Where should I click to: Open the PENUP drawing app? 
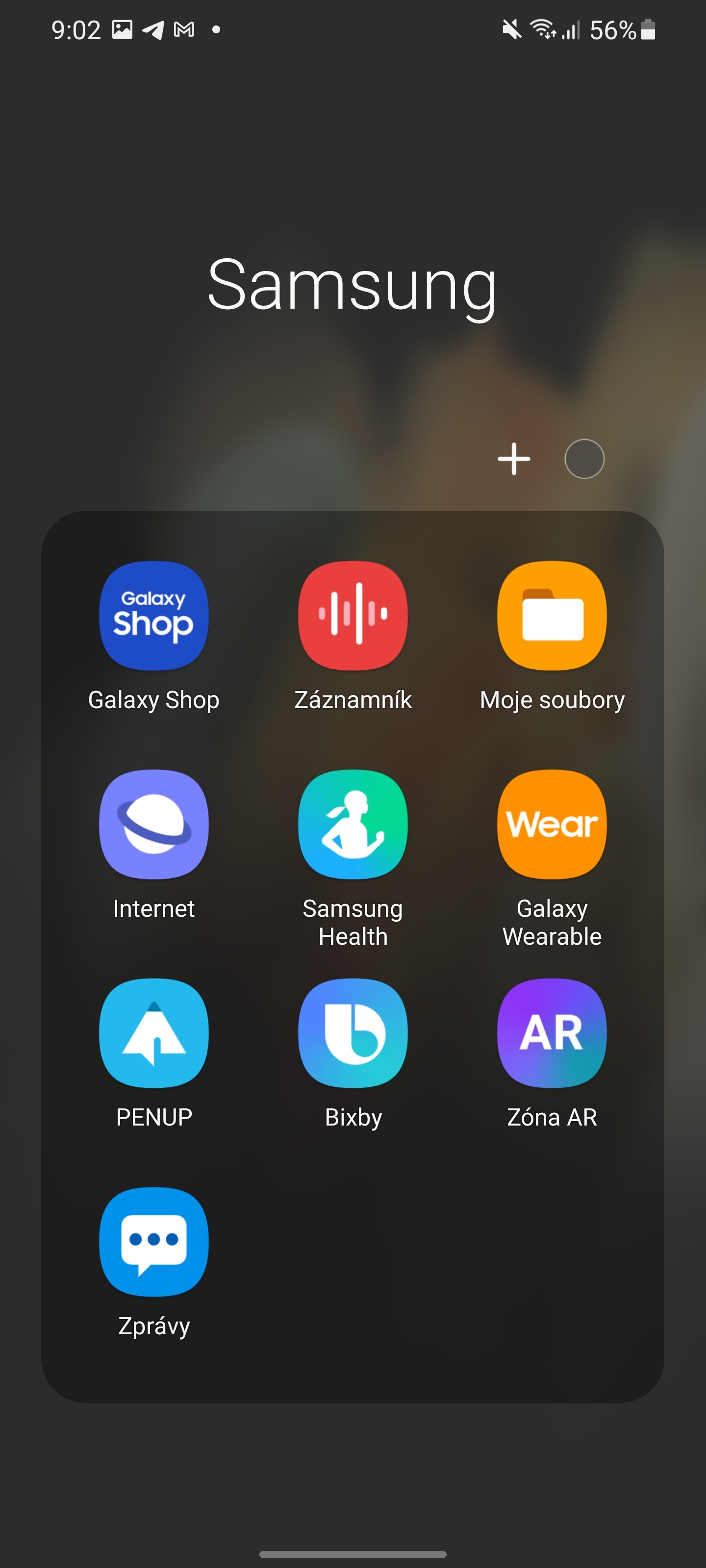[153, 1032]
